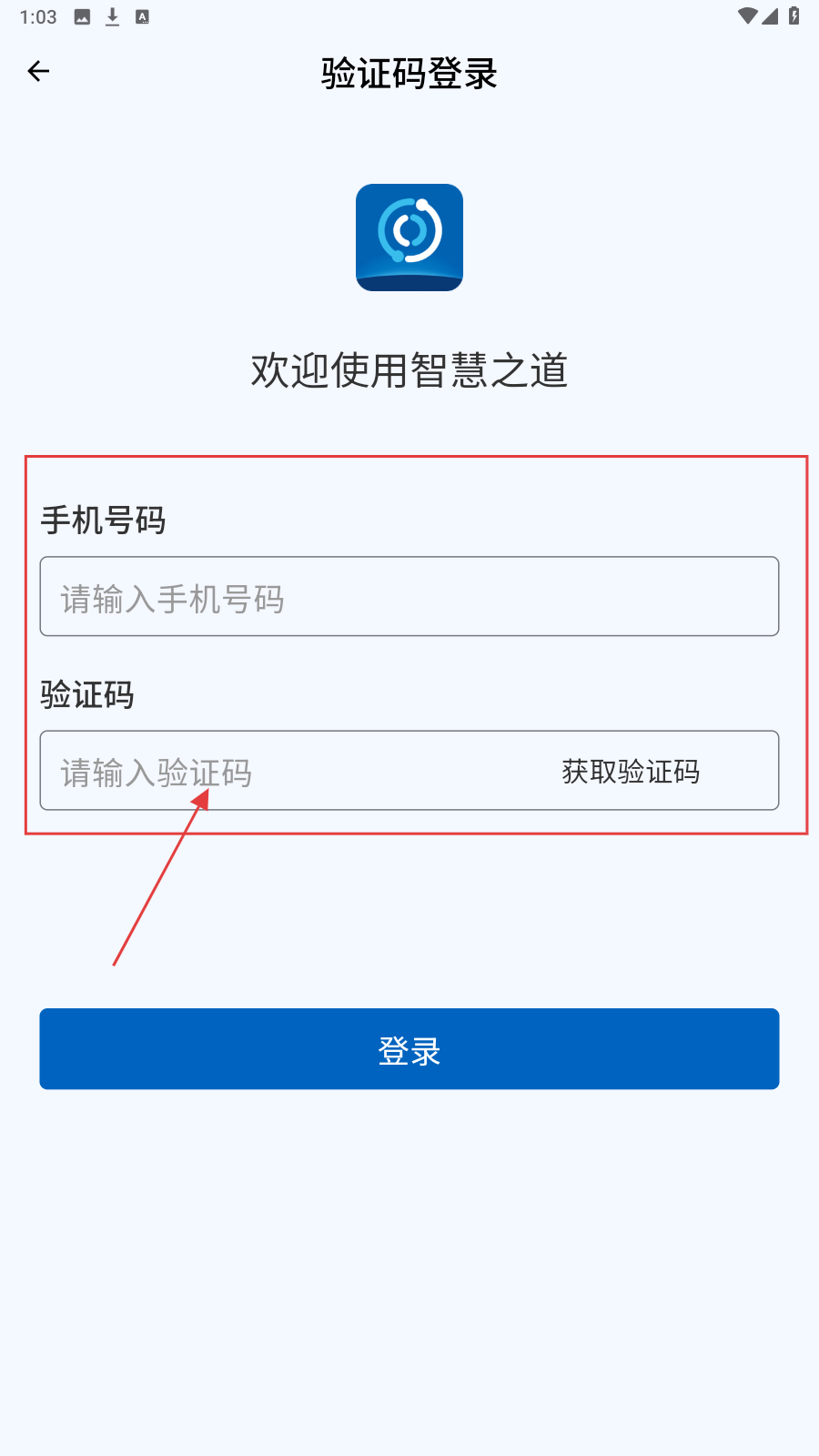
Task: Go back using the top-left arrow
Action: click(x=38, y=71)
